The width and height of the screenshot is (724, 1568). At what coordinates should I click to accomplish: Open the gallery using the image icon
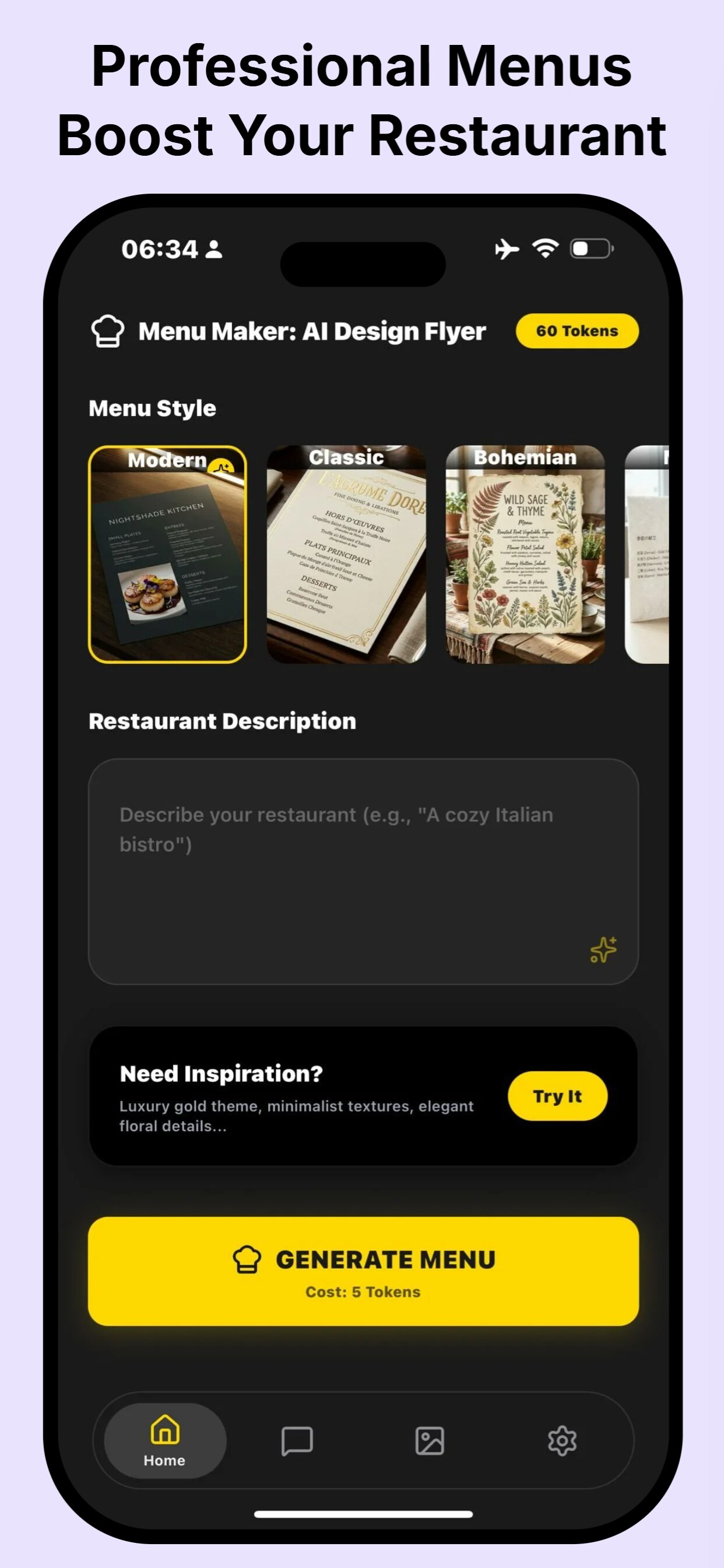click(431, 1441)
